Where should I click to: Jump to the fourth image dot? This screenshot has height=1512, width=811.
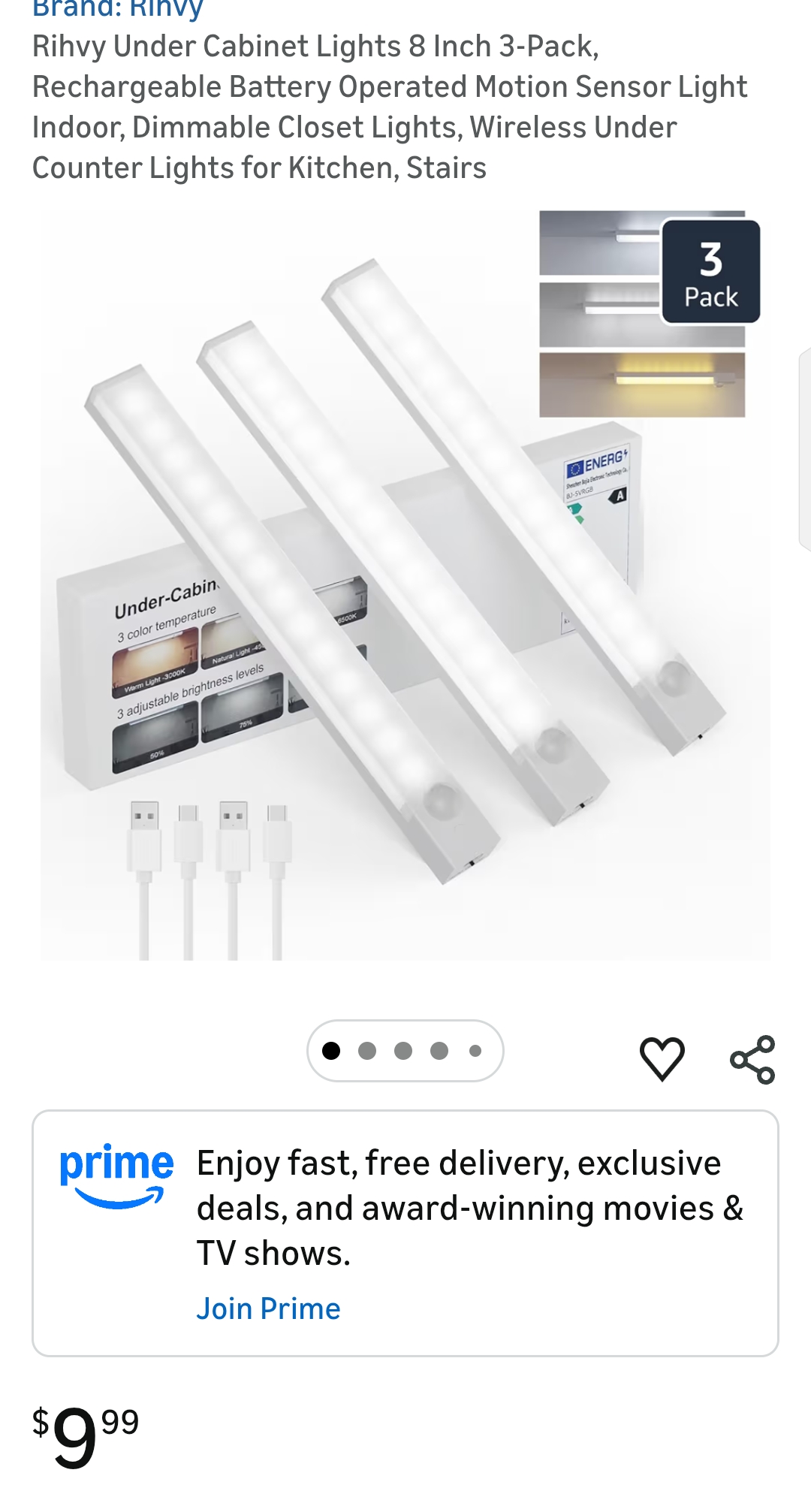click(439, 1051)
